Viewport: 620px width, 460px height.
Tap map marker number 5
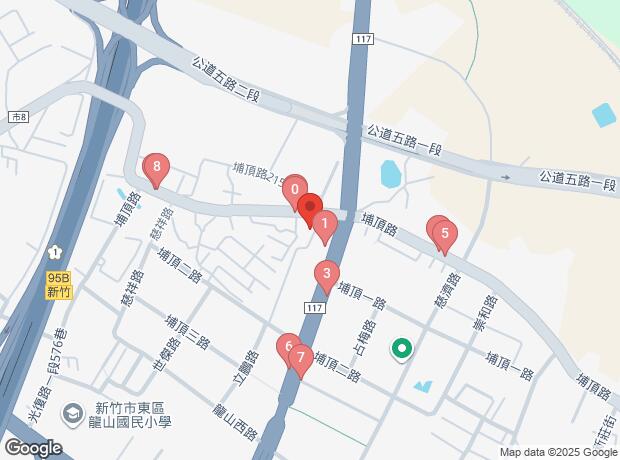coord(445,235)
